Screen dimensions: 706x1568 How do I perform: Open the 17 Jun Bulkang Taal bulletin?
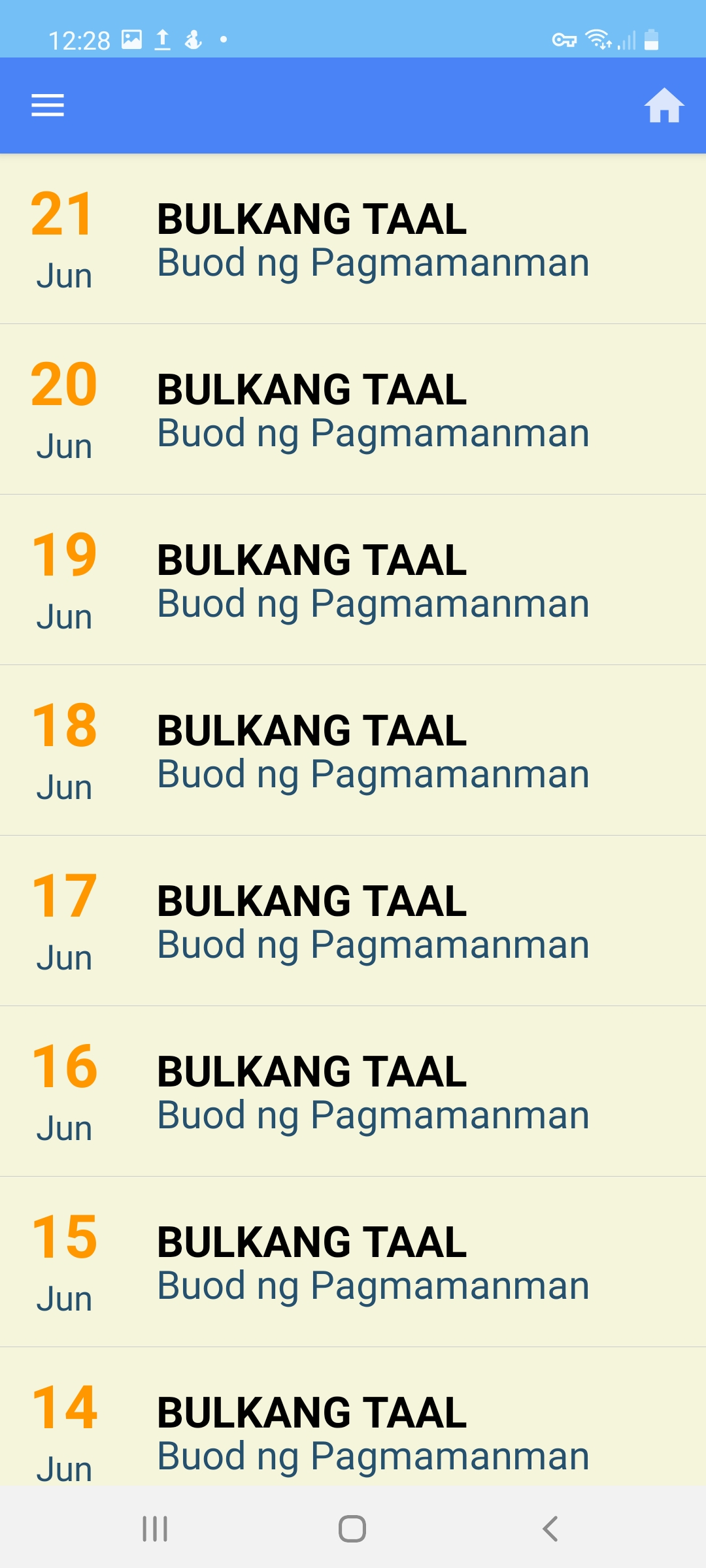[x=353, y=921]
